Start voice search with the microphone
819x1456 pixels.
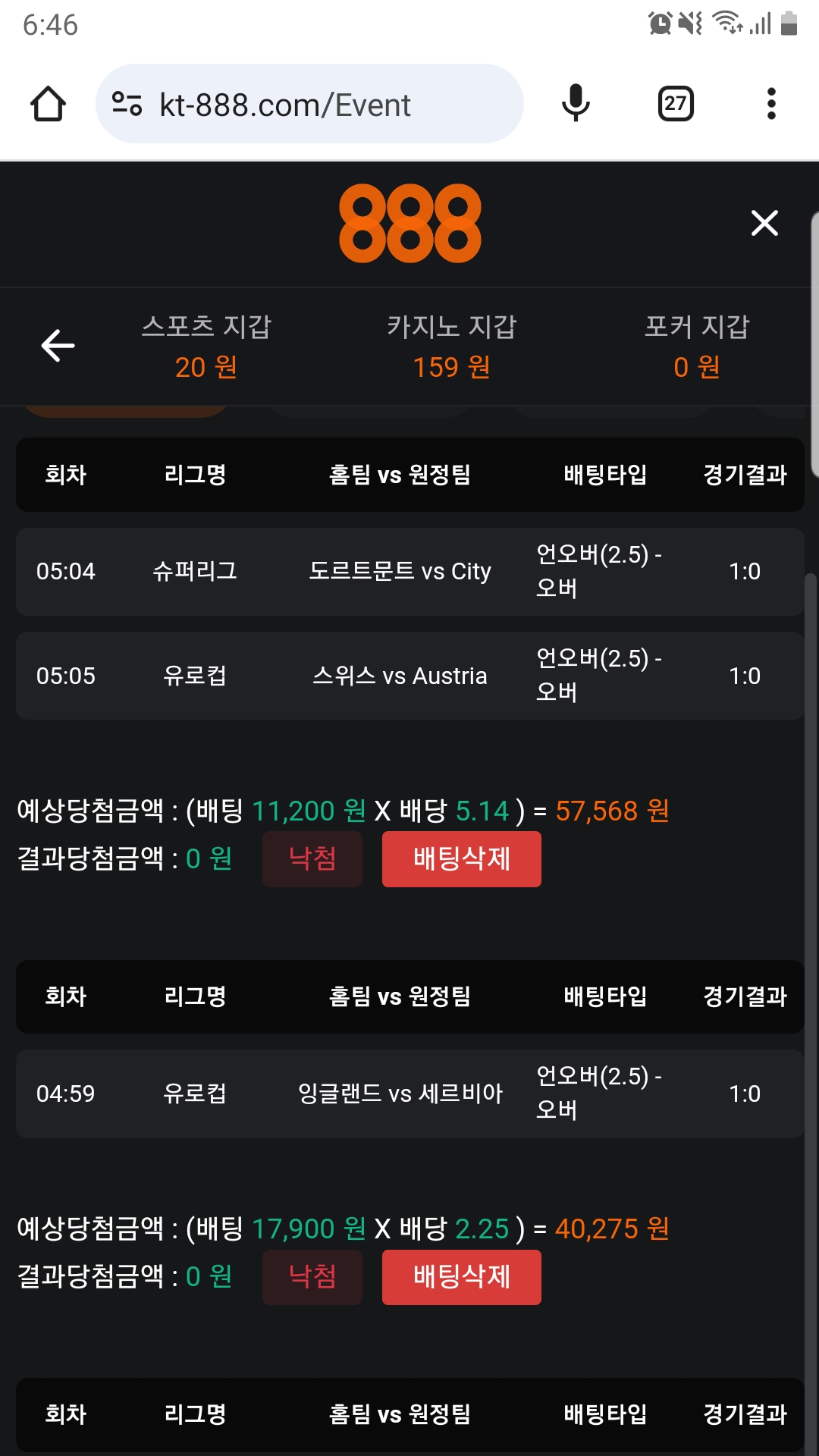576,104
